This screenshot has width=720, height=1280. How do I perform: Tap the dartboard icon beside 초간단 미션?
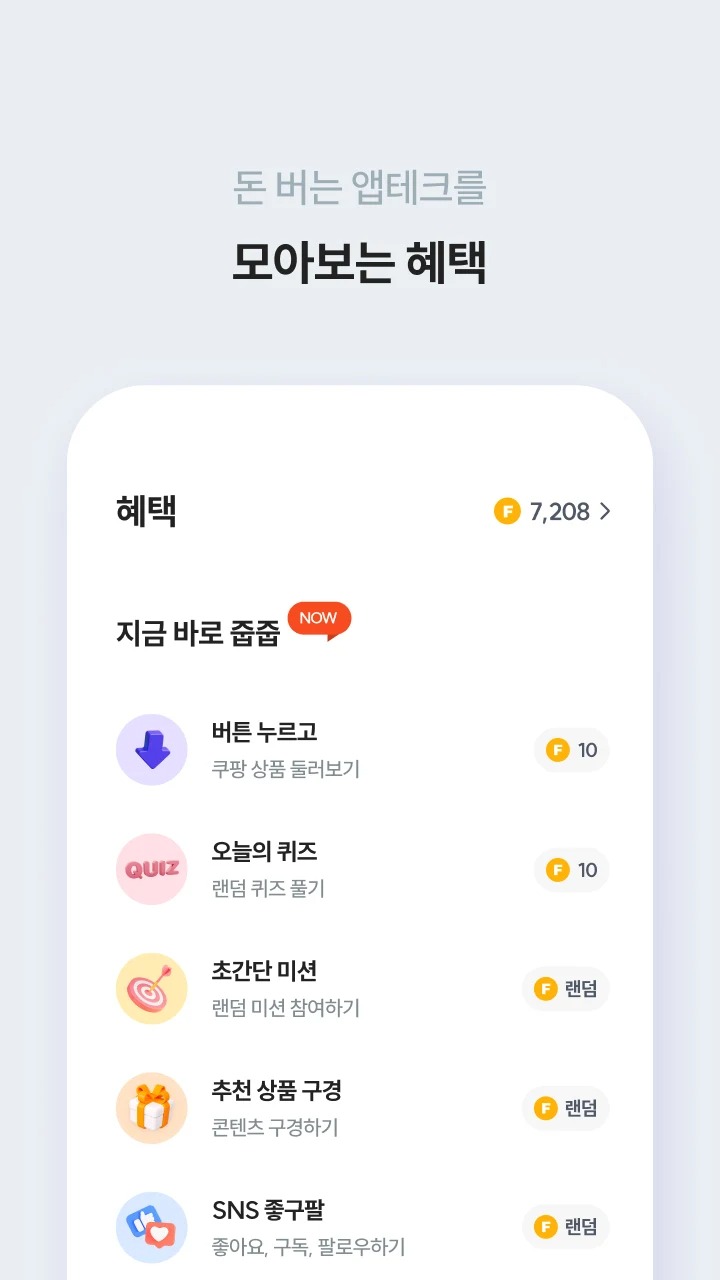tap(152, 988)
